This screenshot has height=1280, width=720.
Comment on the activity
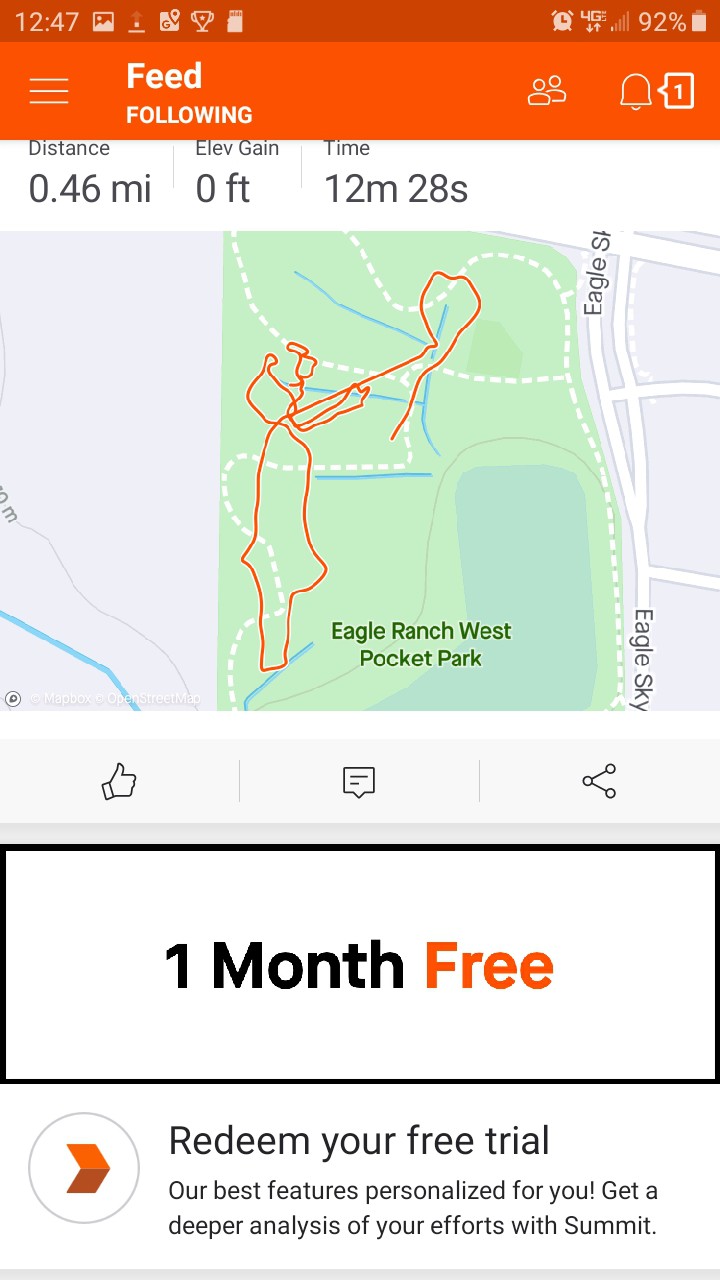(359, 781)
